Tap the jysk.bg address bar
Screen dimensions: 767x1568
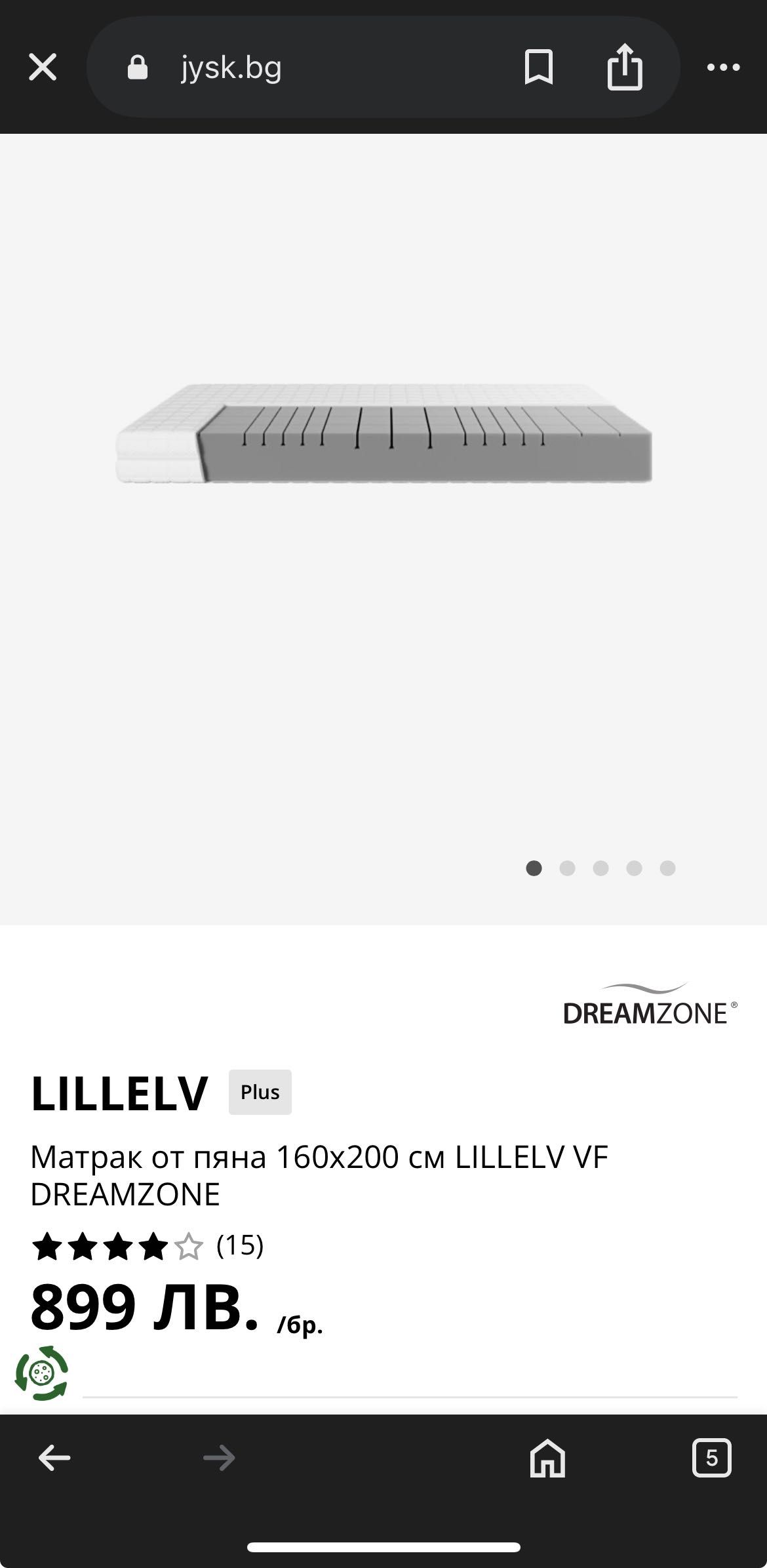coord(295,67)
